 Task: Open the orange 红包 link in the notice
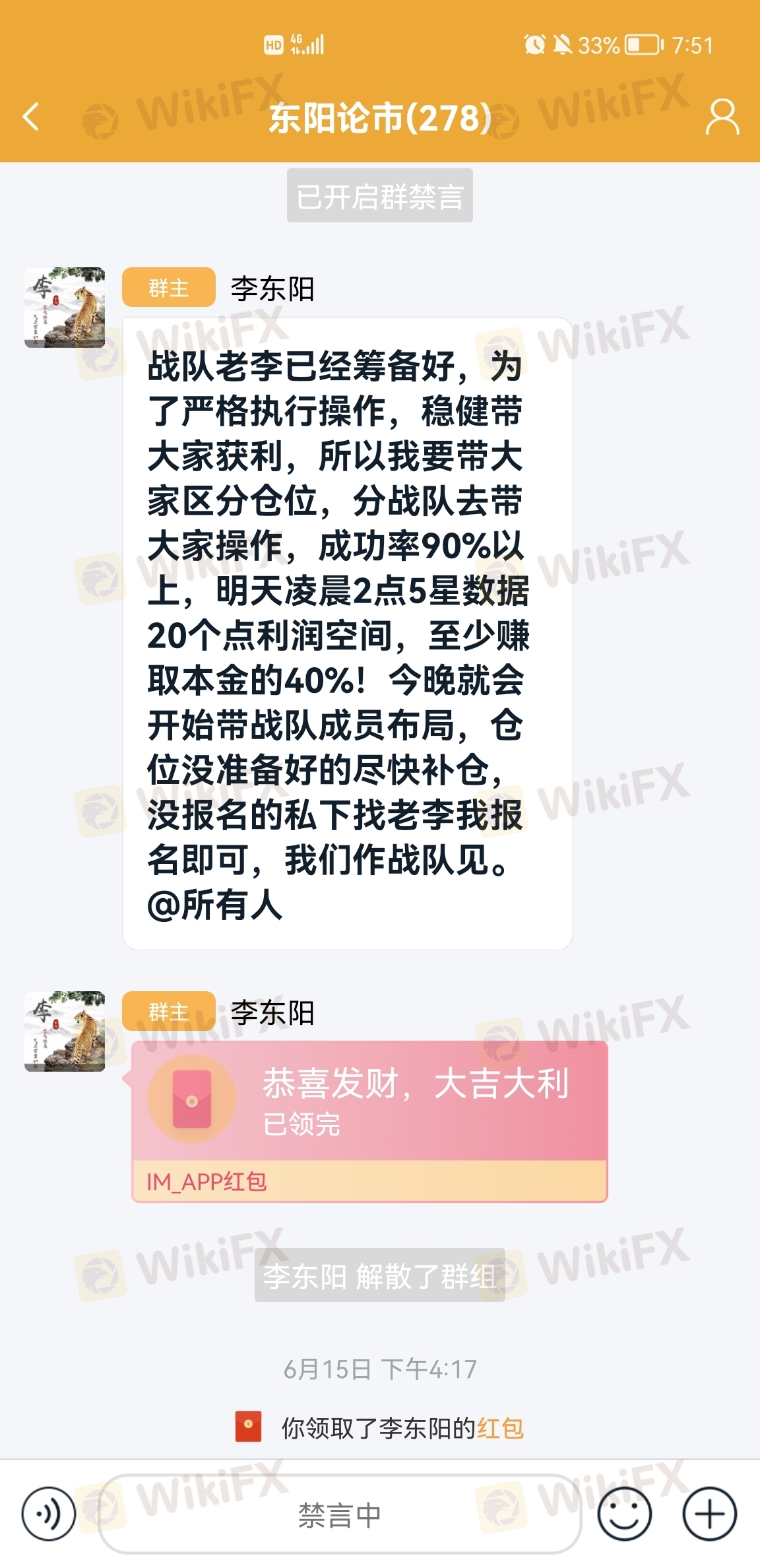tap(500, 1429)
